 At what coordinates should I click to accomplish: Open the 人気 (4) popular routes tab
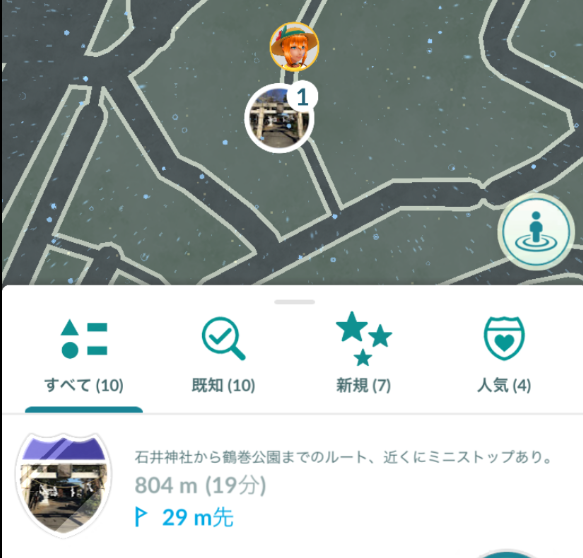[504, 357]
